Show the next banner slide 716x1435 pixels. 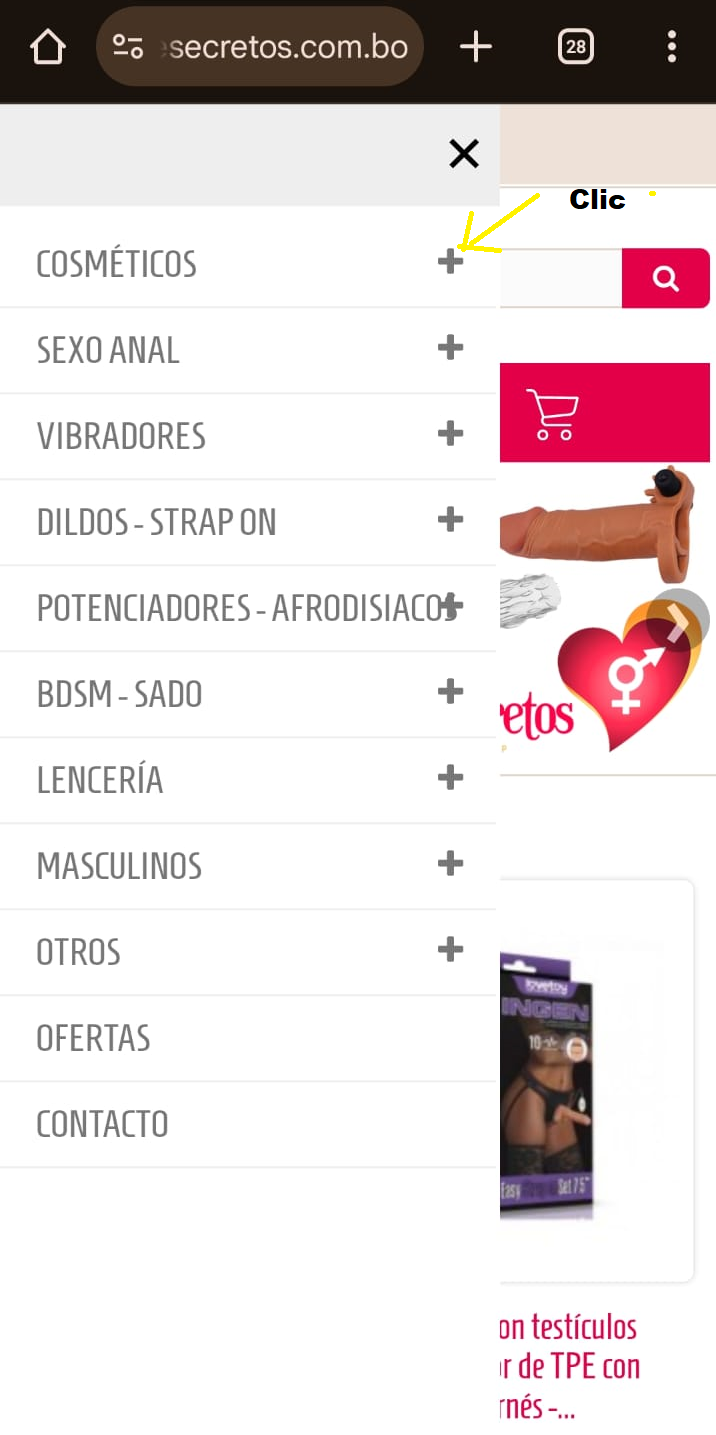point(678,621)
